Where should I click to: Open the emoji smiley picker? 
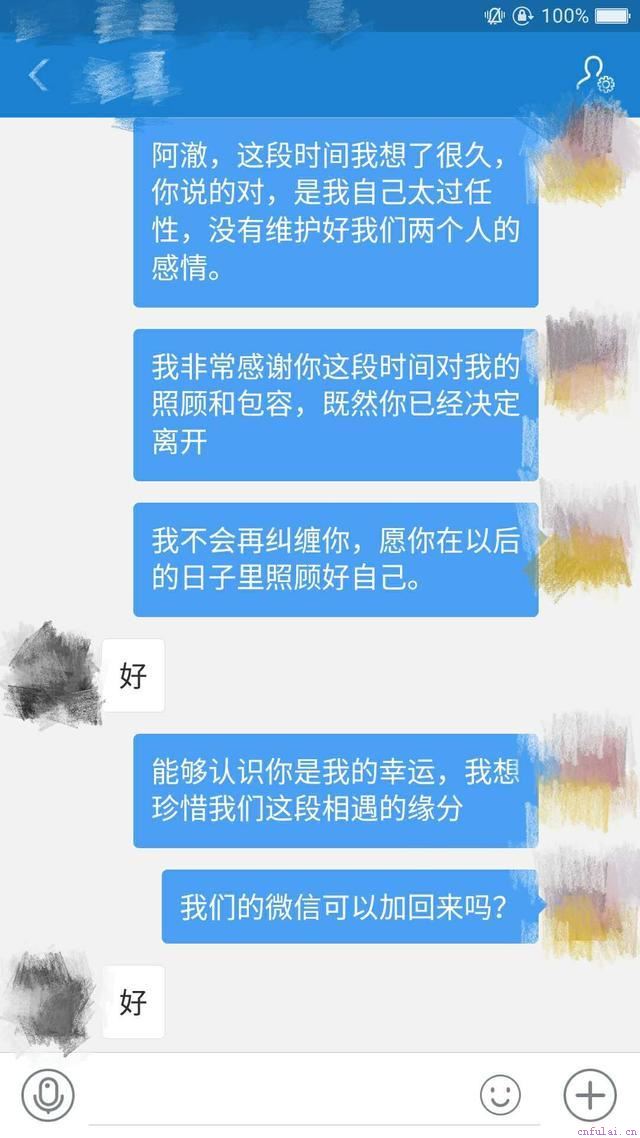pyautogui.click(x=500, y=1095)
